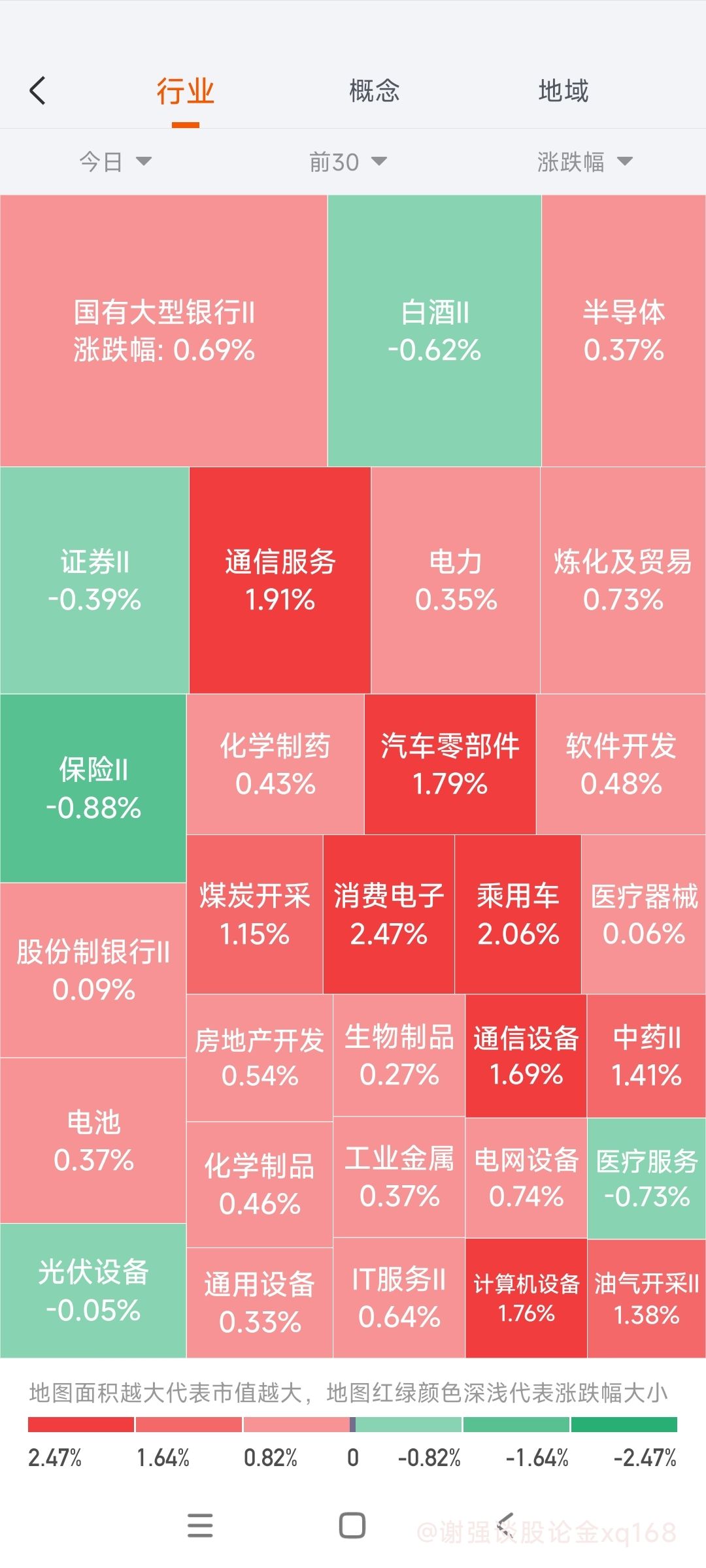This screenshot has height=1568, width=706.
Task: Go back using the top-left arrow
Action: [37, 90]
